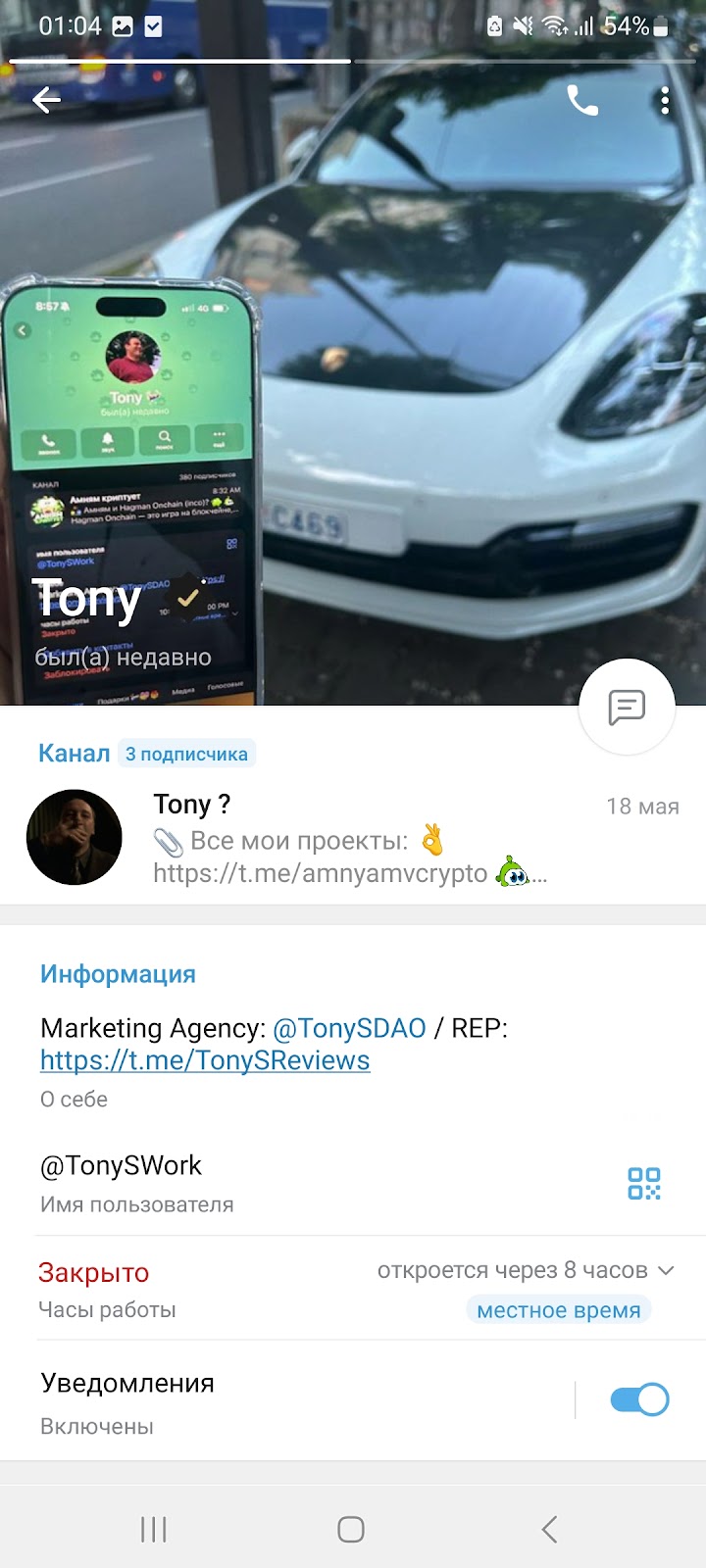Tap the Home button in the navigation bar
The image size is (706, 1568).
coord(351,1527)
